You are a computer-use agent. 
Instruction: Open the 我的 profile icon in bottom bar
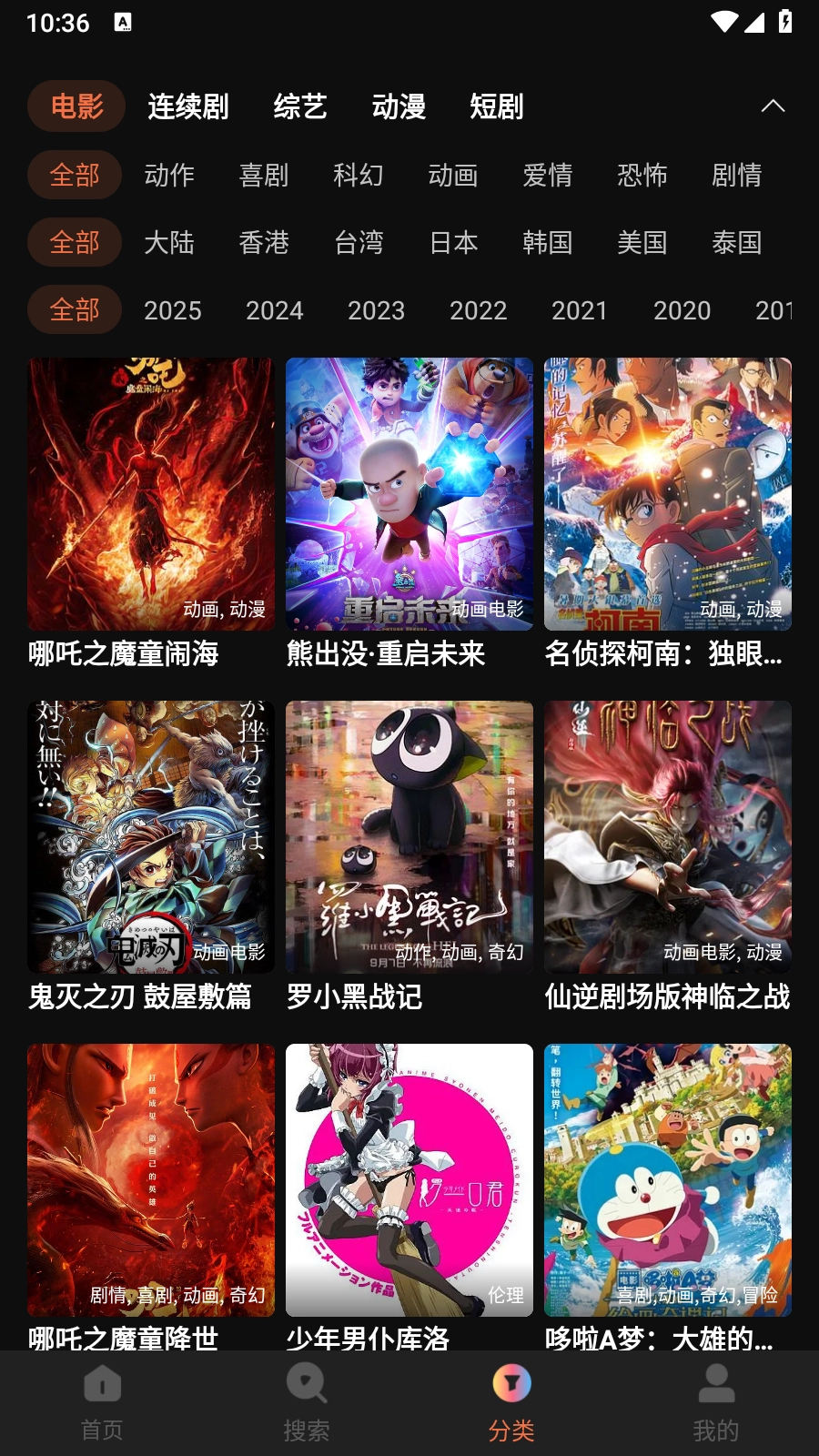(x=718, y=1383)
